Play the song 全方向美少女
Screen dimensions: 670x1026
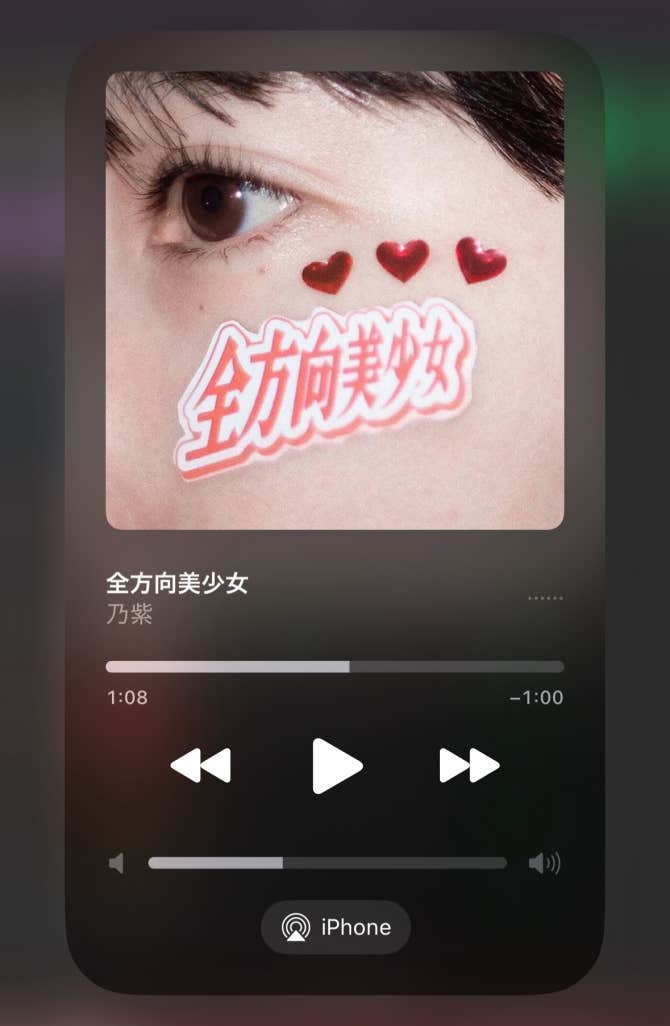click(x=336, y=766)
